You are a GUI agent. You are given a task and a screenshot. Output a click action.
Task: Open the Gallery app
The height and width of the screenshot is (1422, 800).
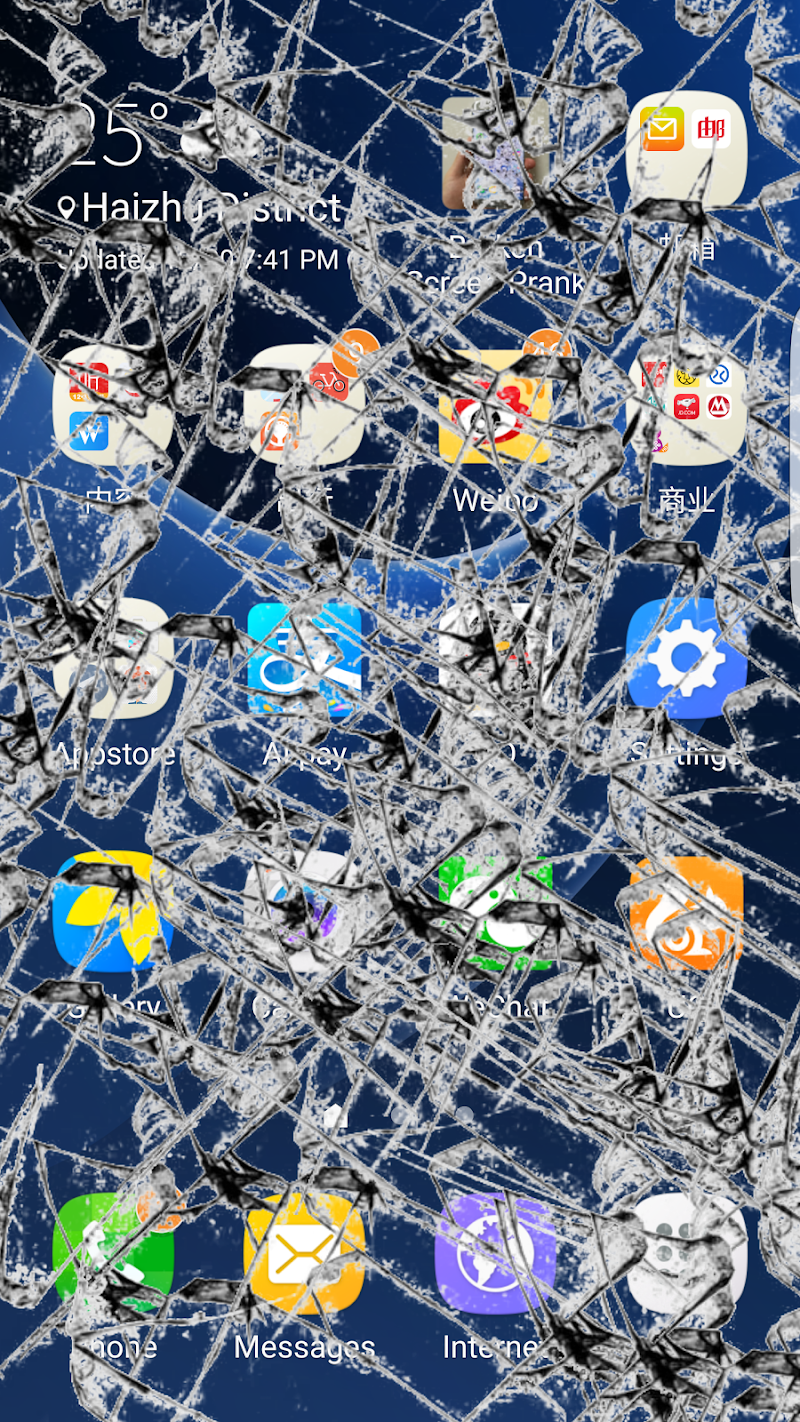click(x=113, y=912)
